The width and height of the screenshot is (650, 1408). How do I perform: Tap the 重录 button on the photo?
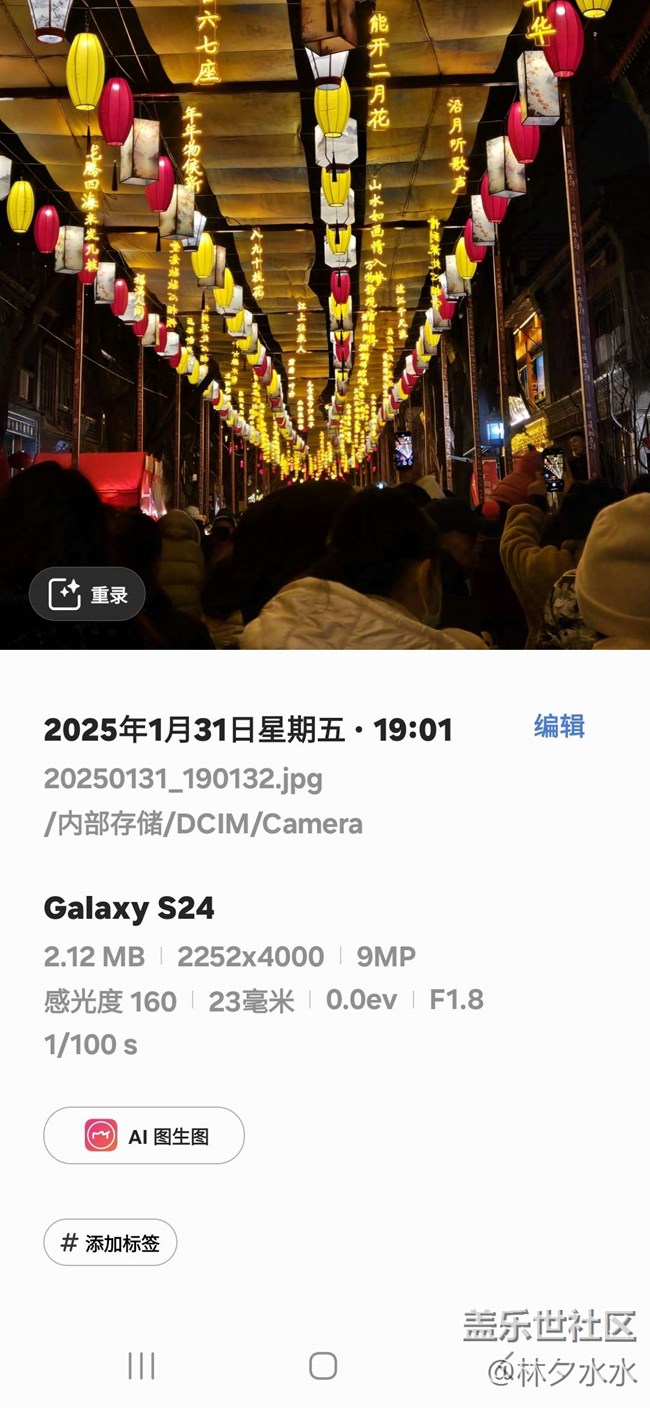coord(87,595)
